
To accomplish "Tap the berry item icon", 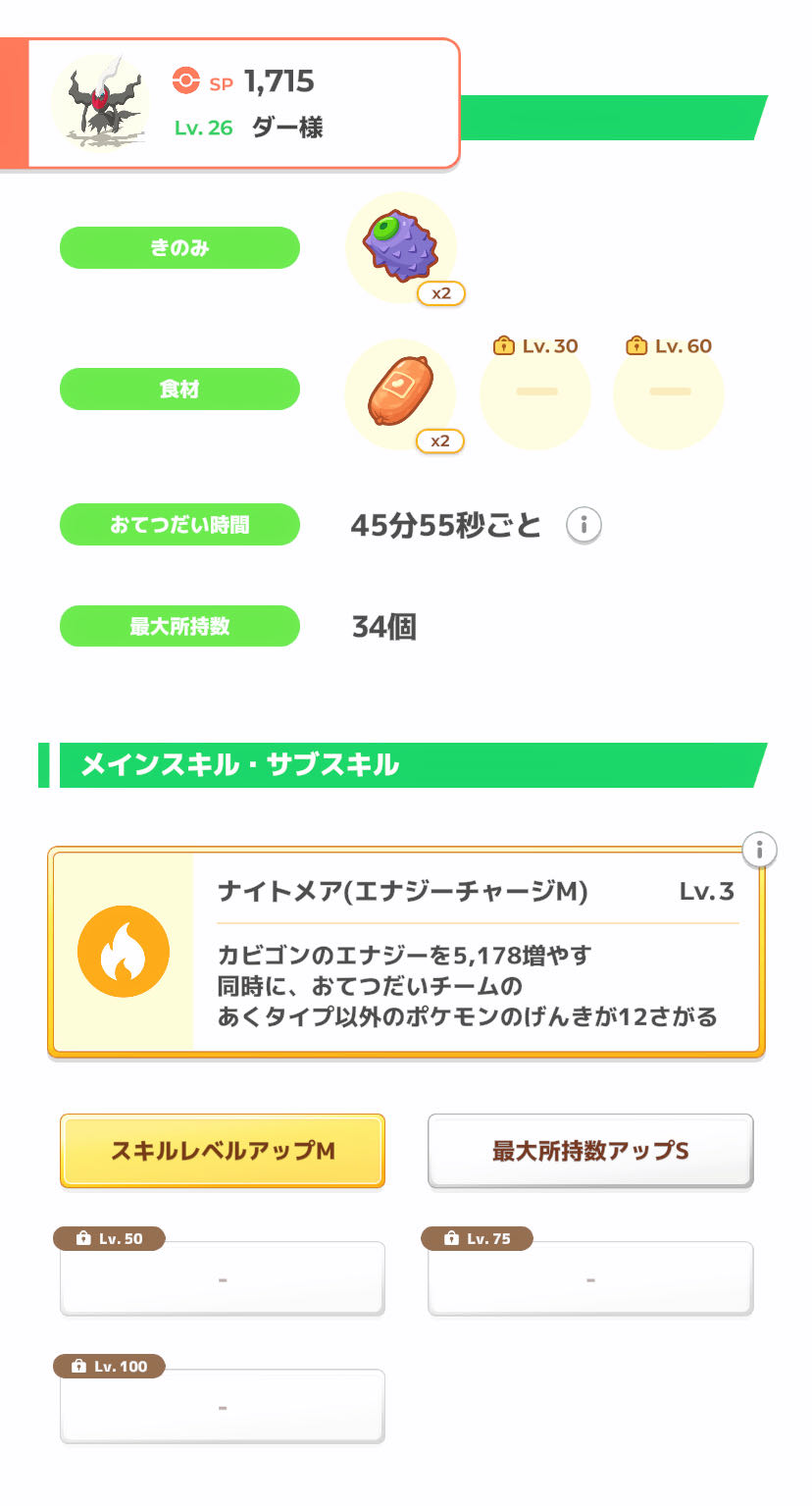I will (x=401, y=247).
